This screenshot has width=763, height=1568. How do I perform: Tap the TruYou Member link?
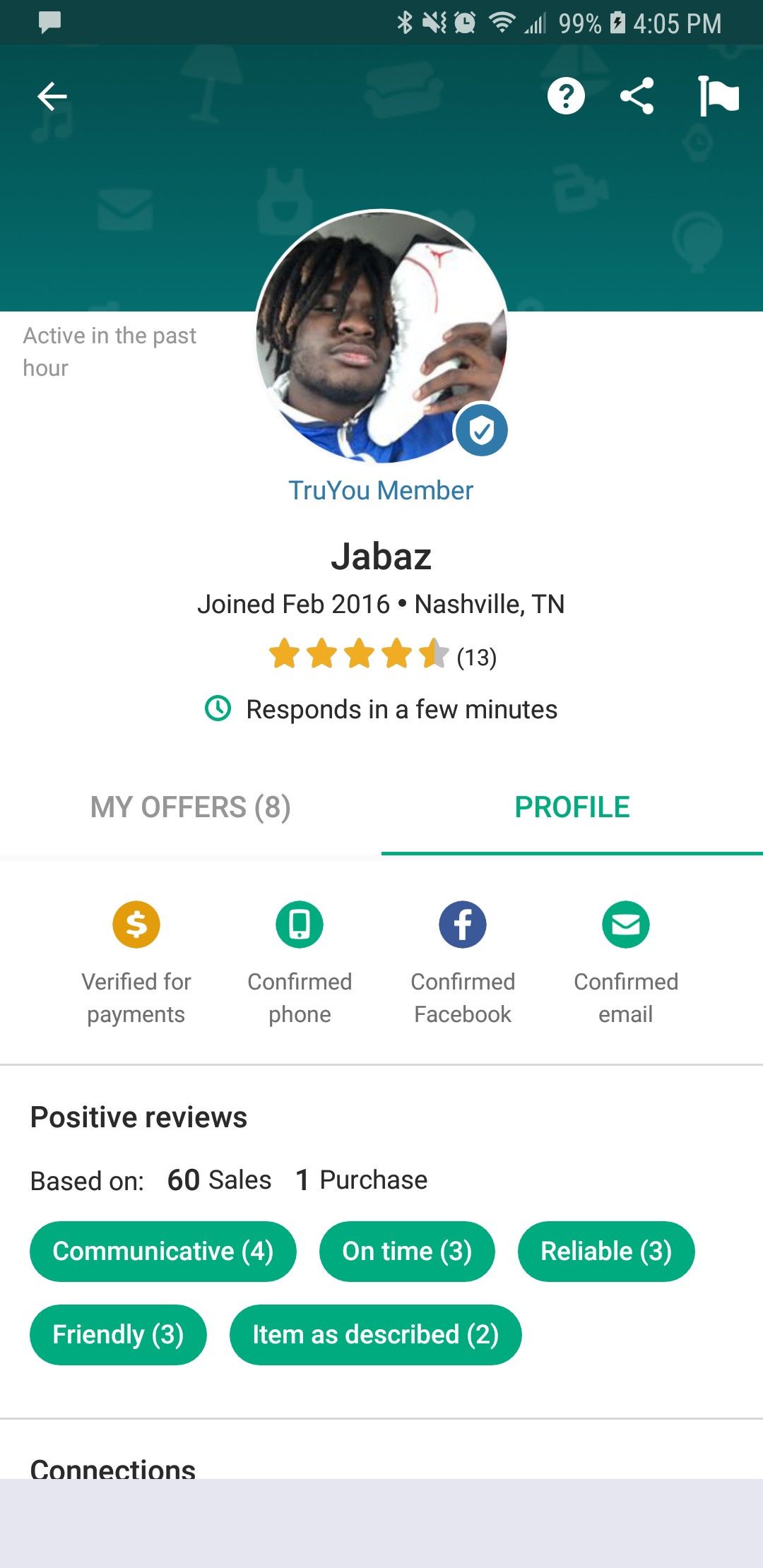[x=381, y=490]
